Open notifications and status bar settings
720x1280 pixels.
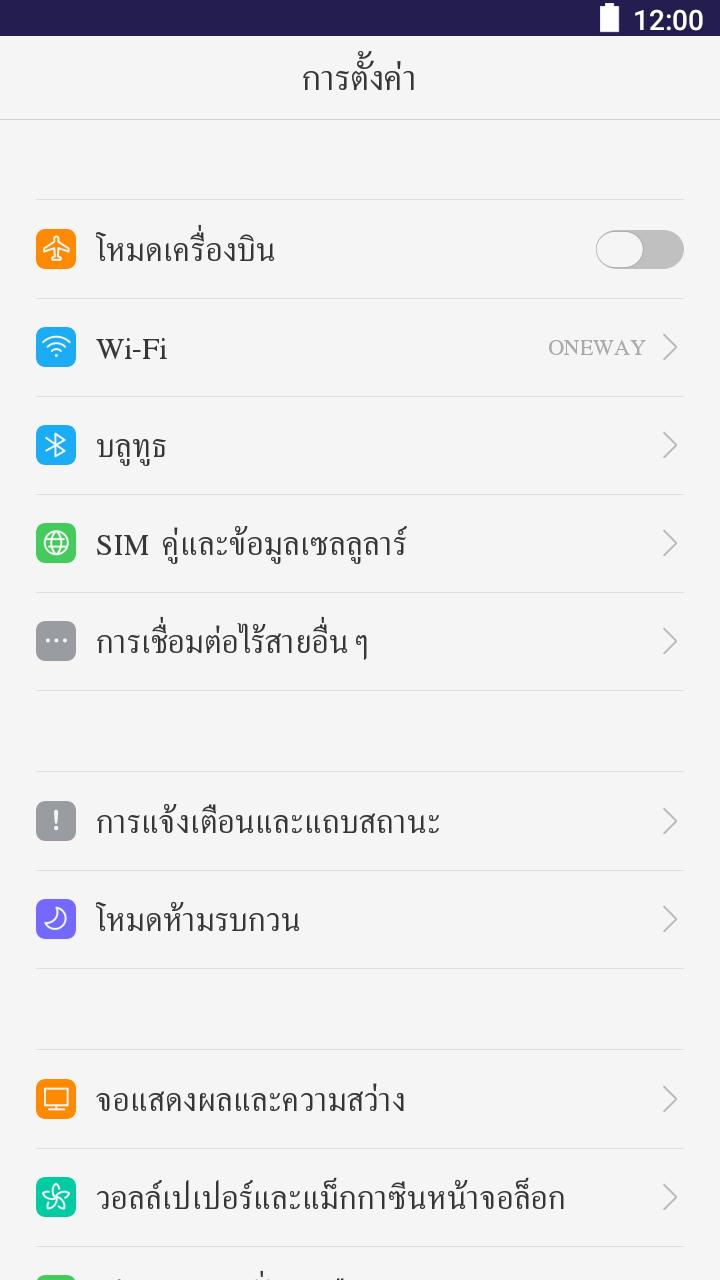[x=360, y=822]
